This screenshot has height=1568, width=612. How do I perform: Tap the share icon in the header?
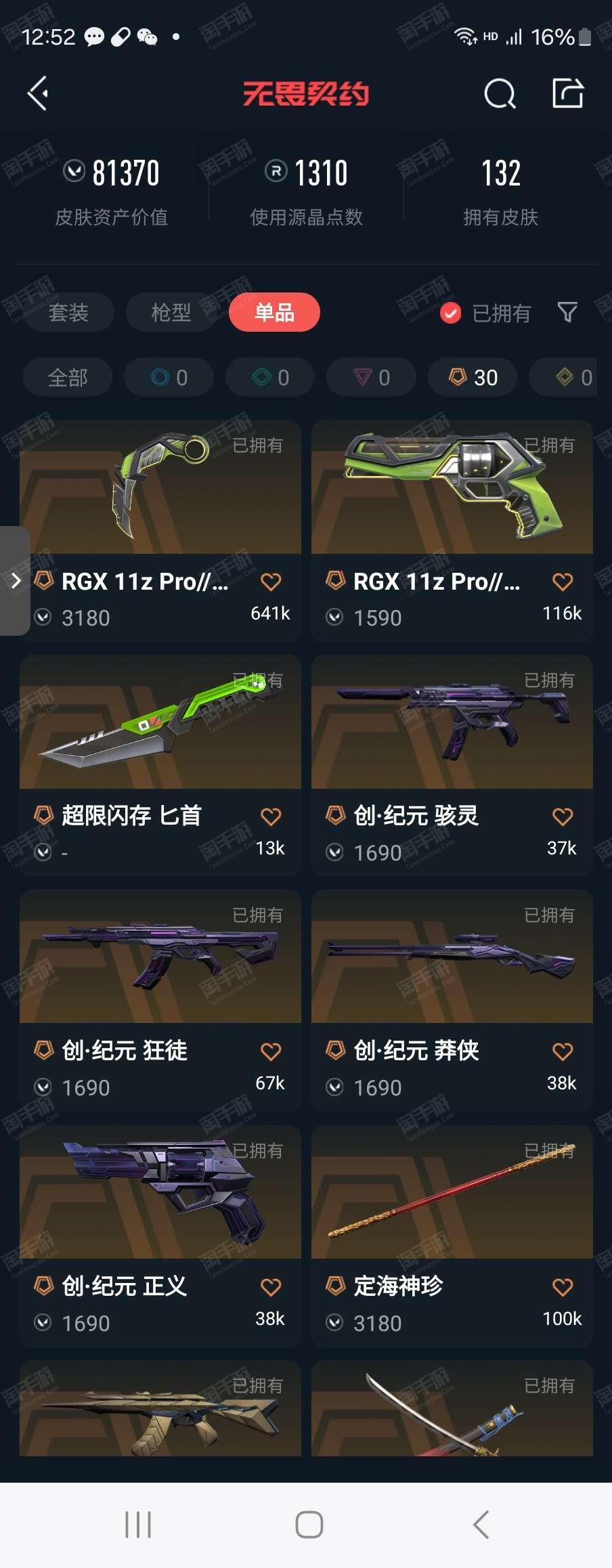point(567,93)
